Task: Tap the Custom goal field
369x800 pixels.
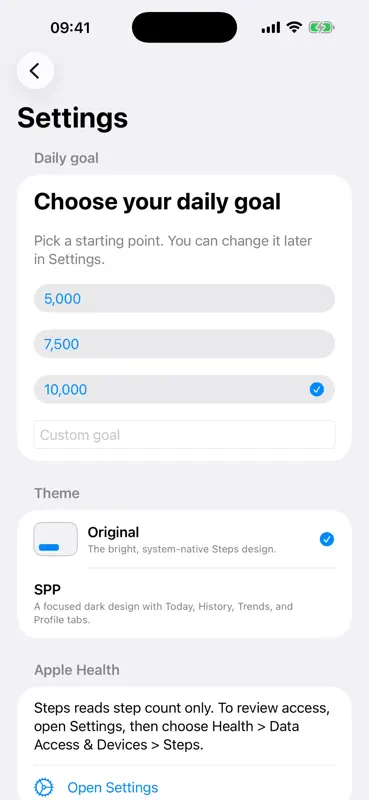Action: point(184,435)
